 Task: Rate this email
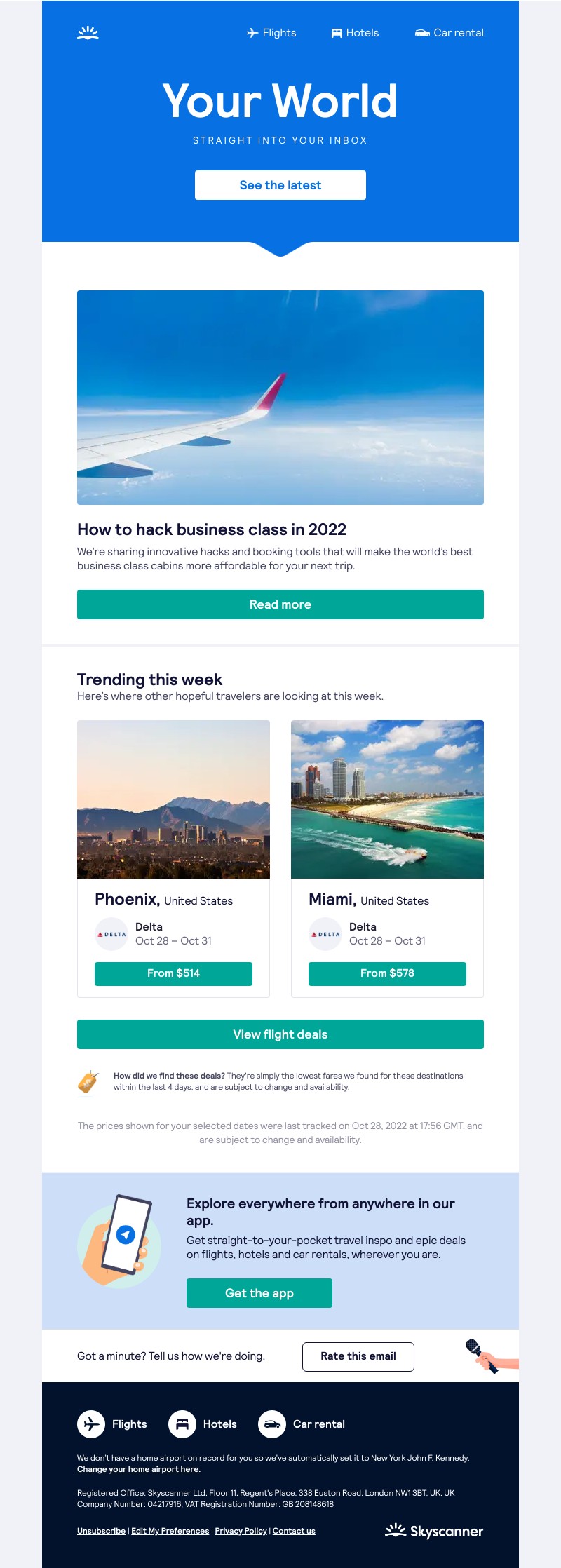(x=358, y=1356)
